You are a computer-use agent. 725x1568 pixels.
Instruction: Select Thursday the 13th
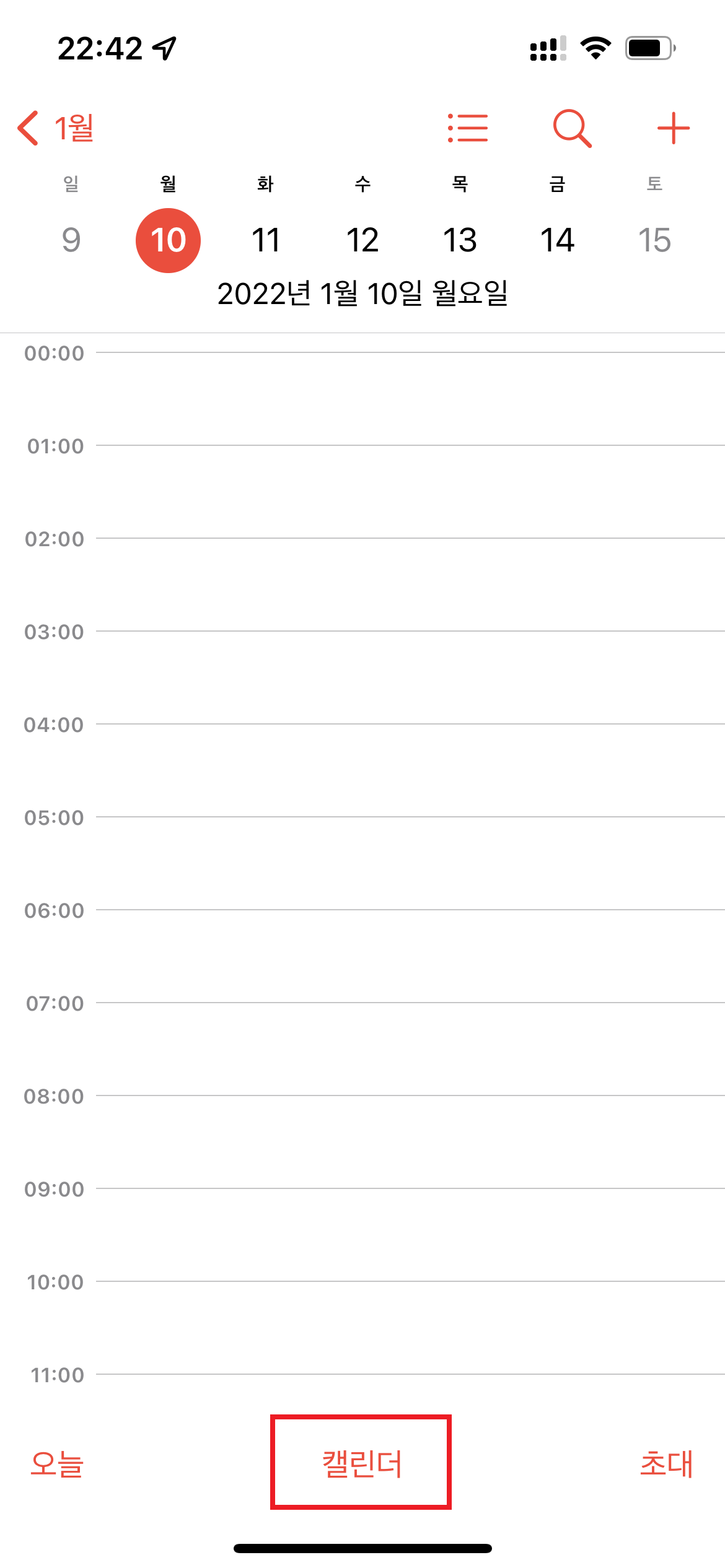pyautogui.click(x=460, y=240)
